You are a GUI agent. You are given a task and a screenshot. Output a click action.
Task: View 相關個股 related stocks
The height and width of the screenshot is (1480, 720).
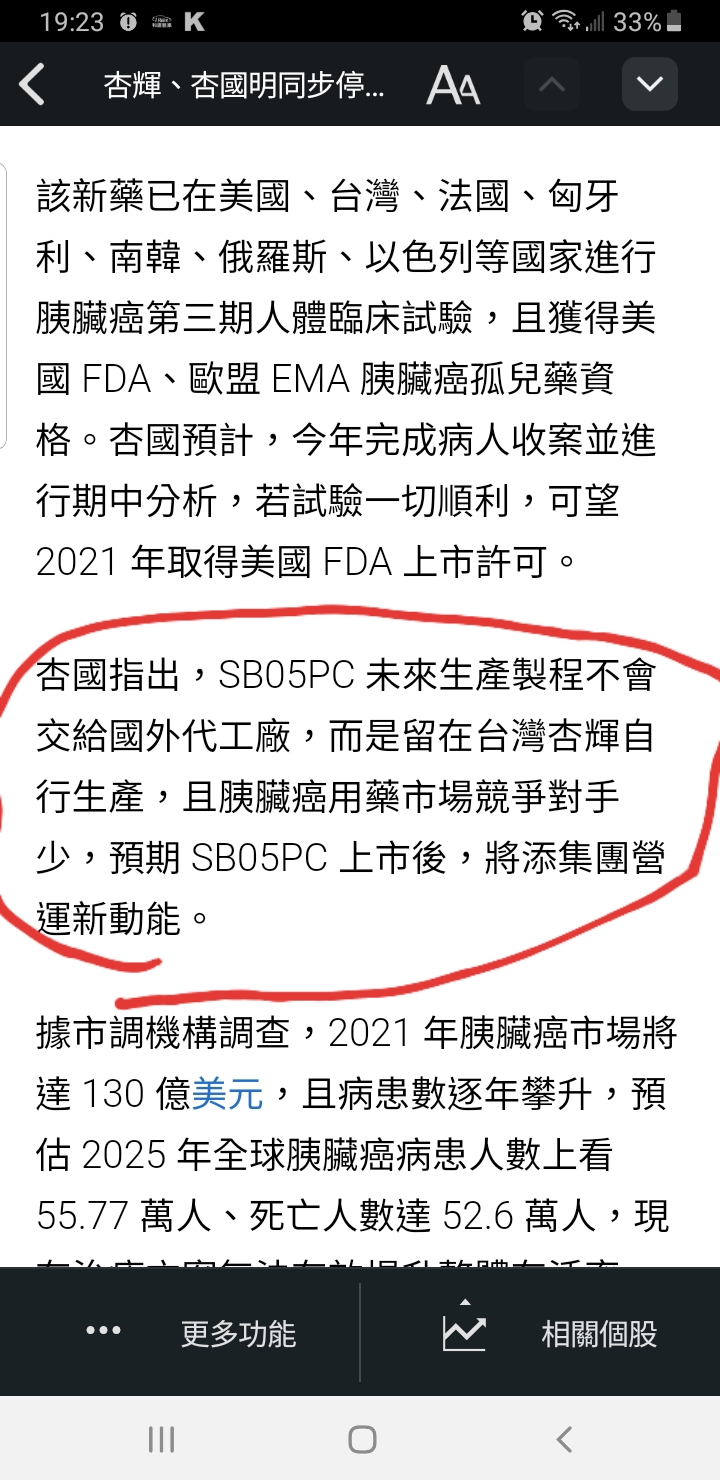pos(550,1332)
